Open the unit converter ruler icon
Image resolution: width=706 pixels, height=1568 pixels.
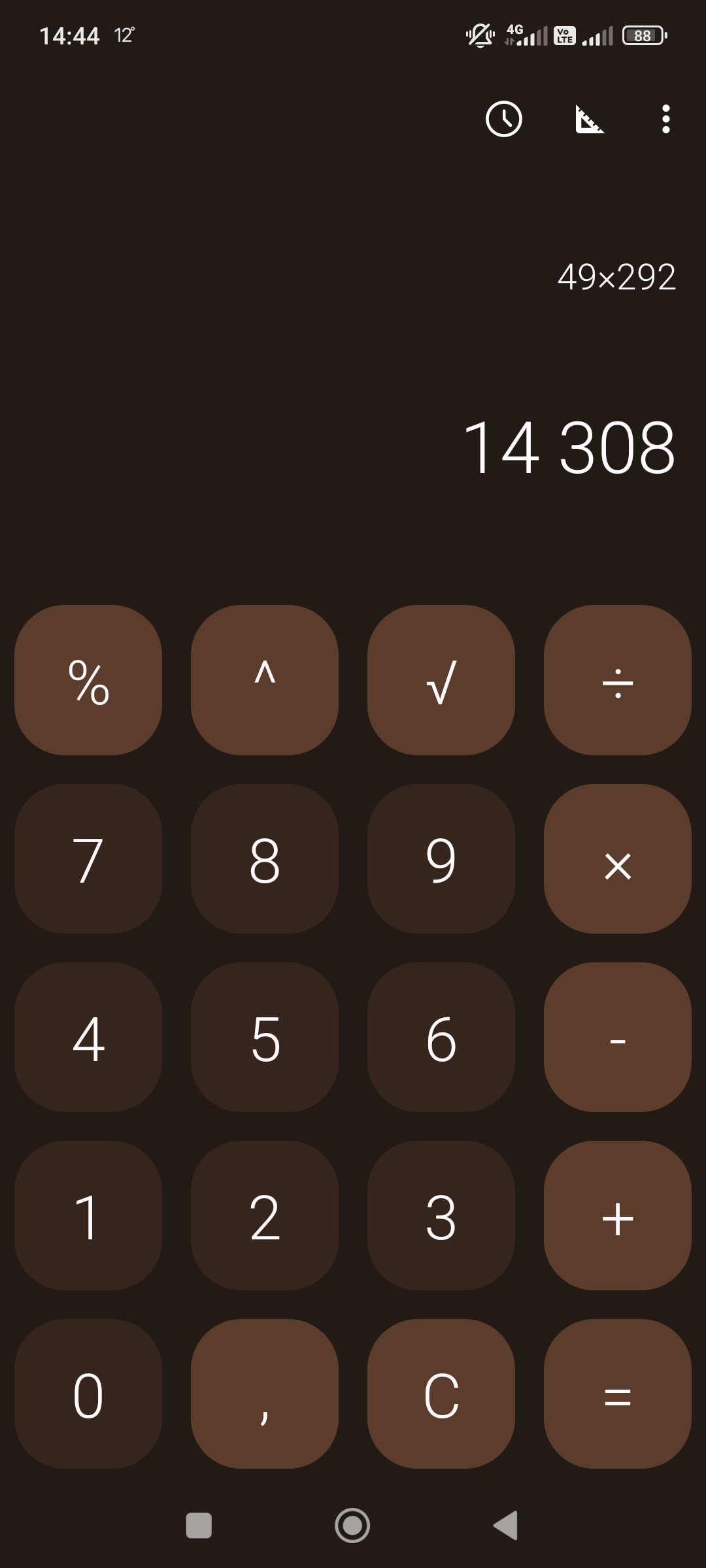[x=588, y=119]
